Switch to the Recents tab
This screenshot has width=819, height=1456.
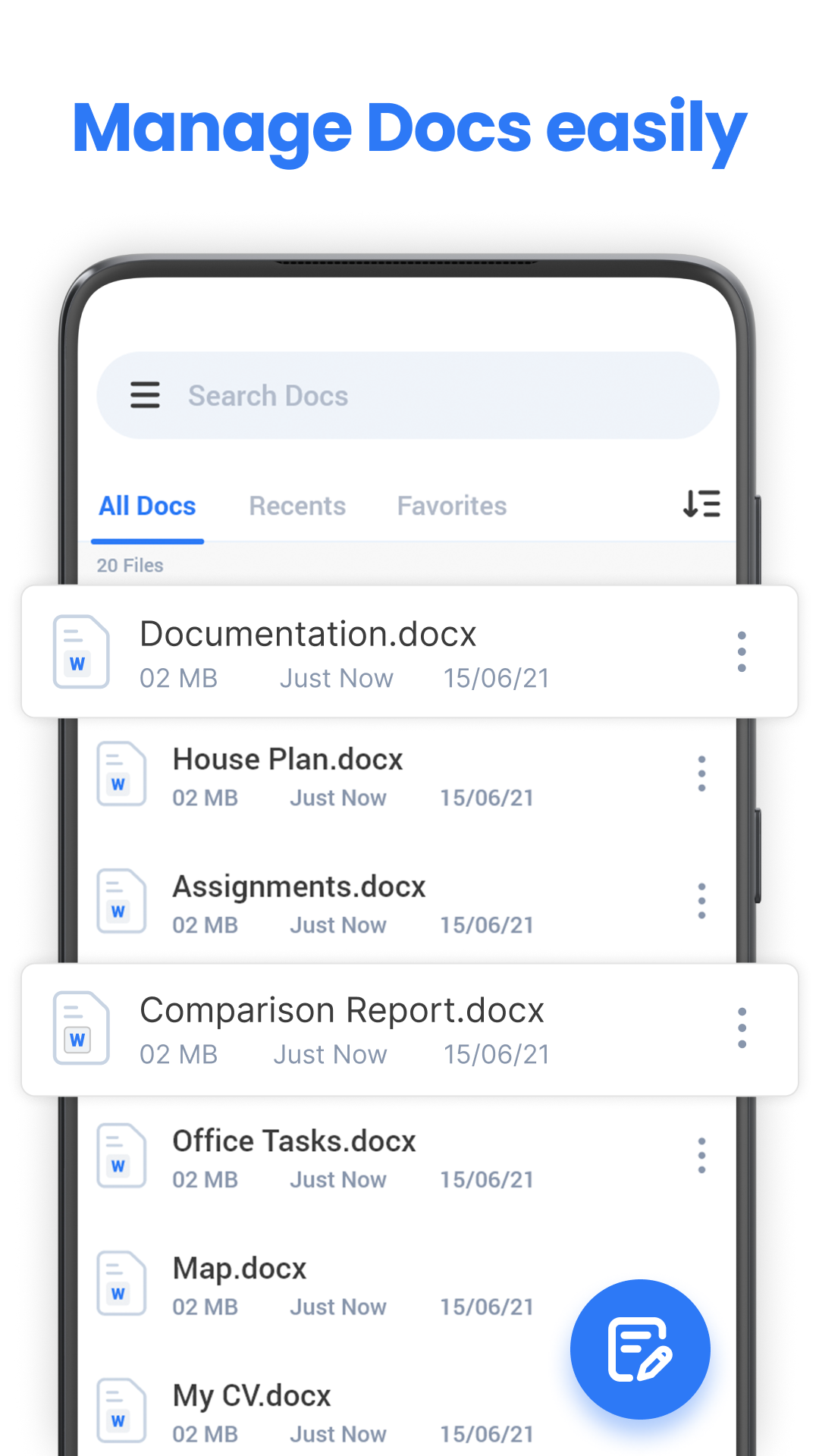point(297,506)
